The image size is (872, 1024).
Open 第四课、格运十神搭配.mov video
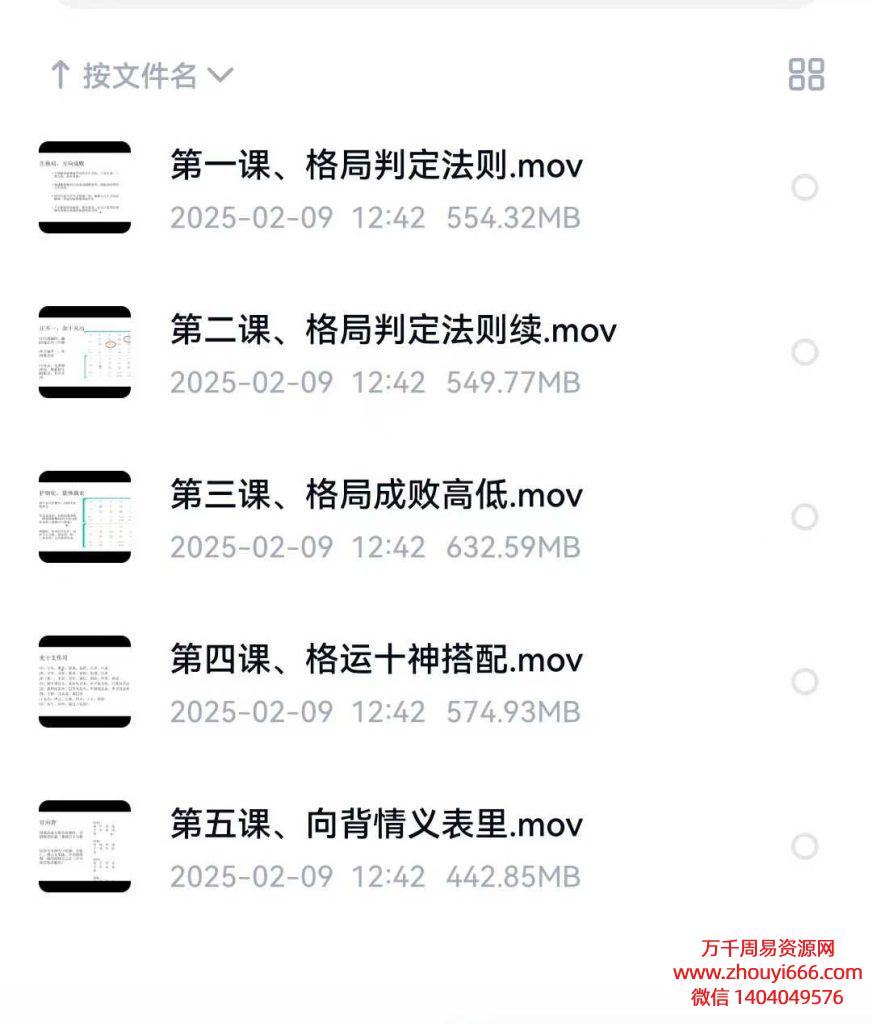[x=376, y=661]
